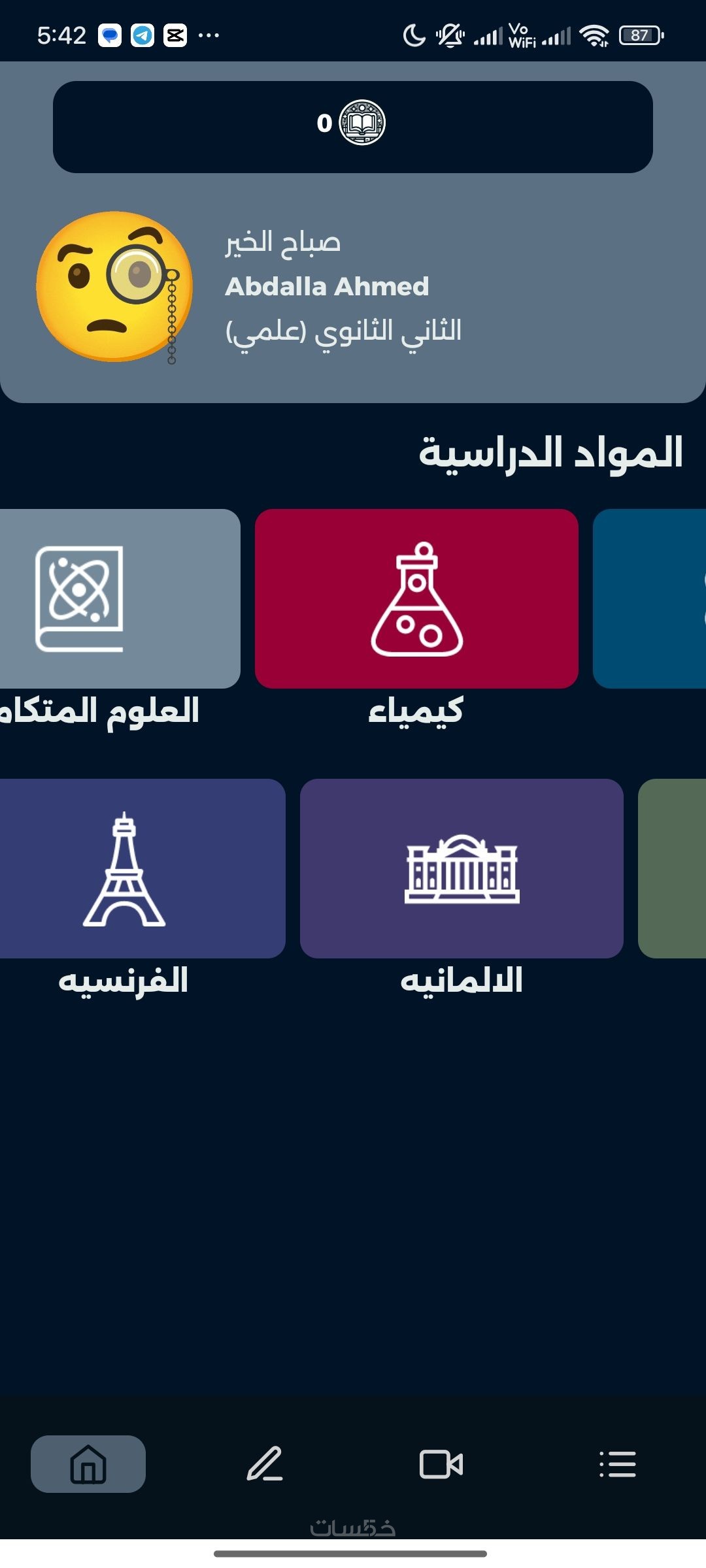Screen dimensions: 706x1568
Task: Tap the monocle emoji profile avatar
Action: click(114, 286)
